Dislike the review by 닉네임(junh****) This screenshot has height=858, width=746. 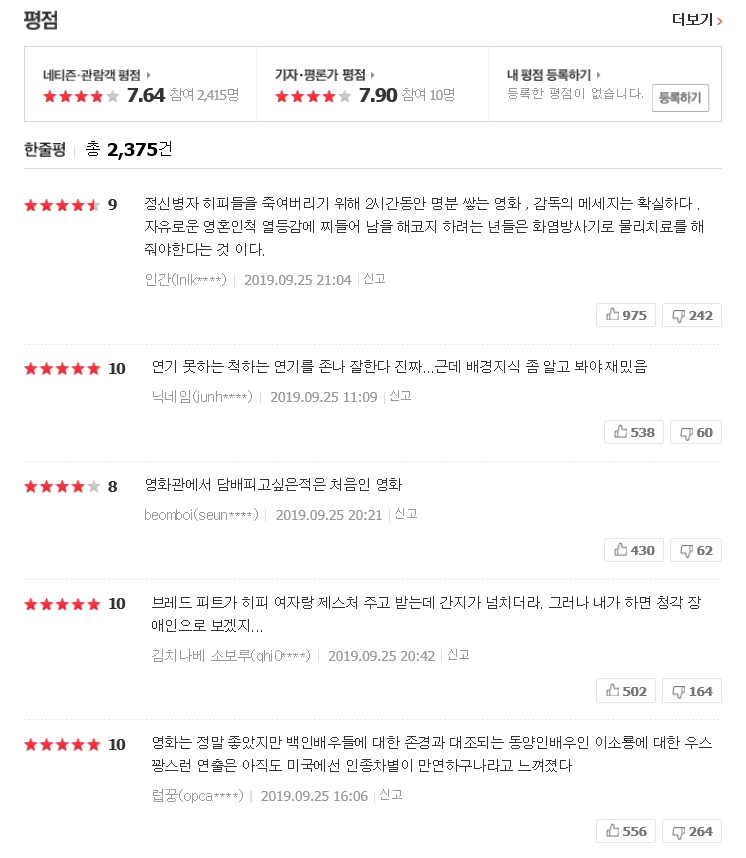[x=696, y=432]
